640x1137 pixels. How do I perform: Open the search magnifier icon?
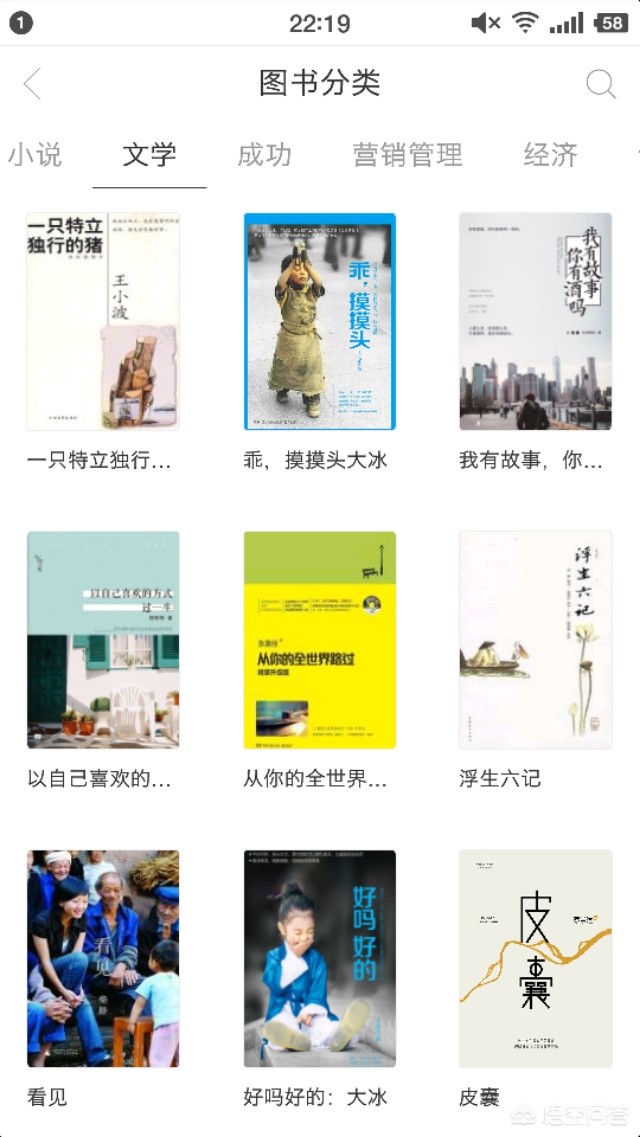click(600, 84)
